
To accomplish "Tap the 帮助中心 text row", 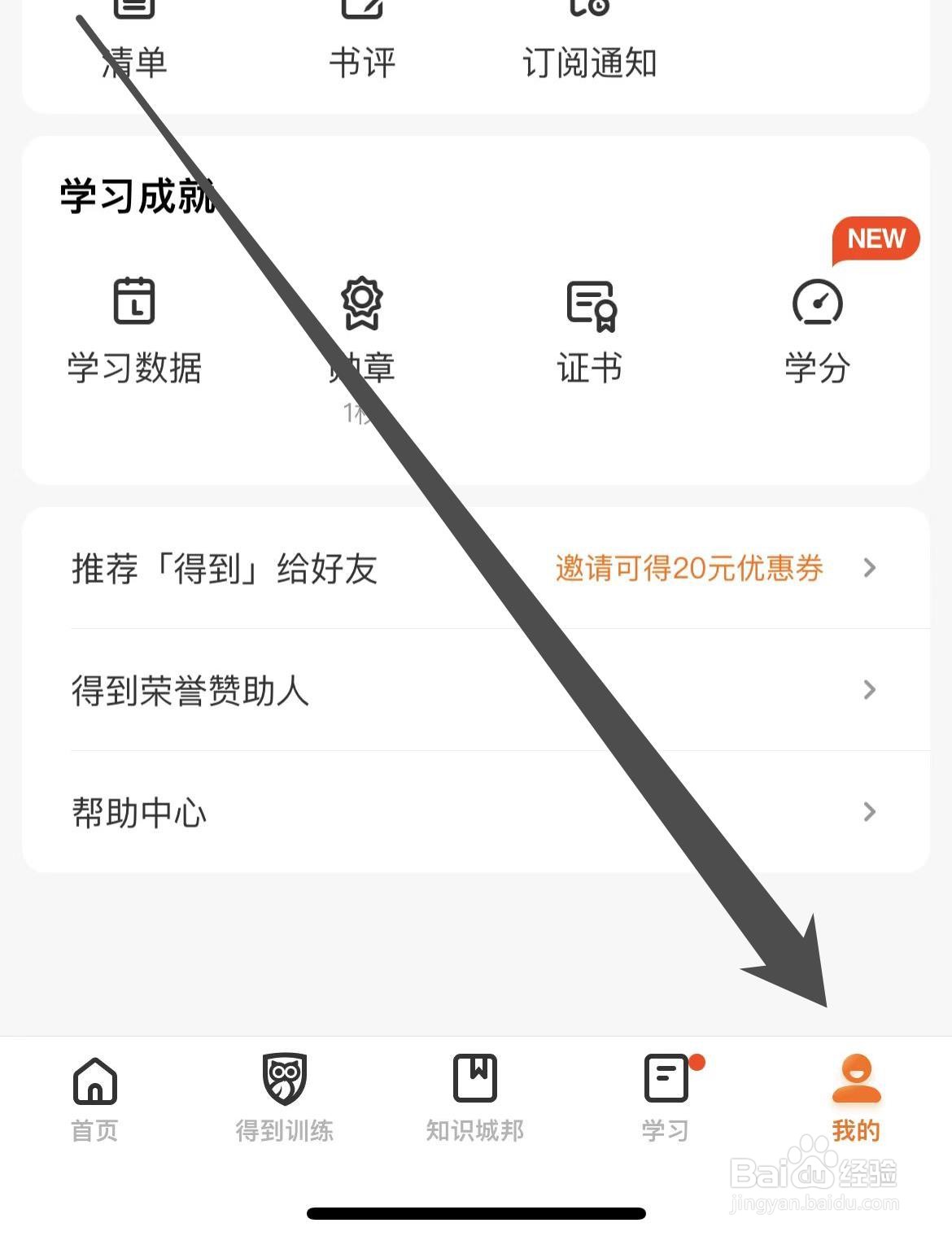I will coord(138,811).
